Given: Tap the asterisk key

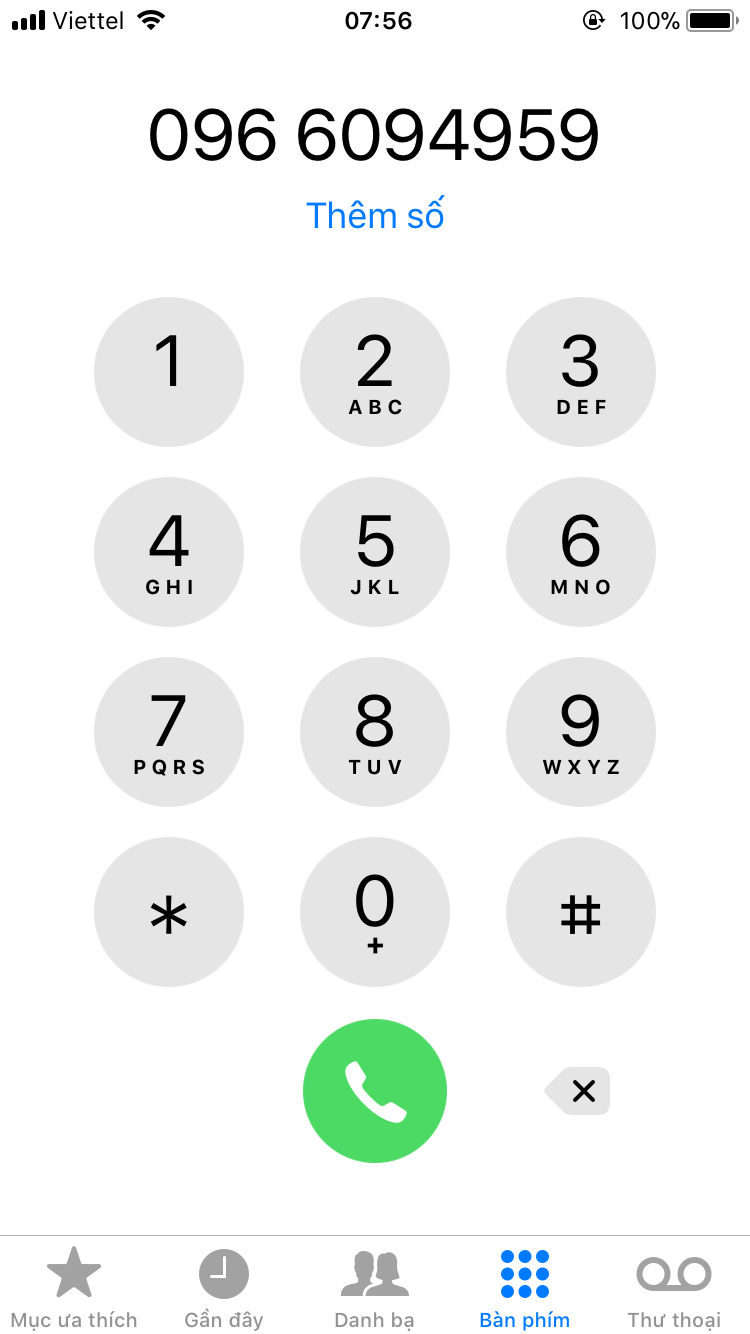Looking at the screenshot, I should (169, 912).
